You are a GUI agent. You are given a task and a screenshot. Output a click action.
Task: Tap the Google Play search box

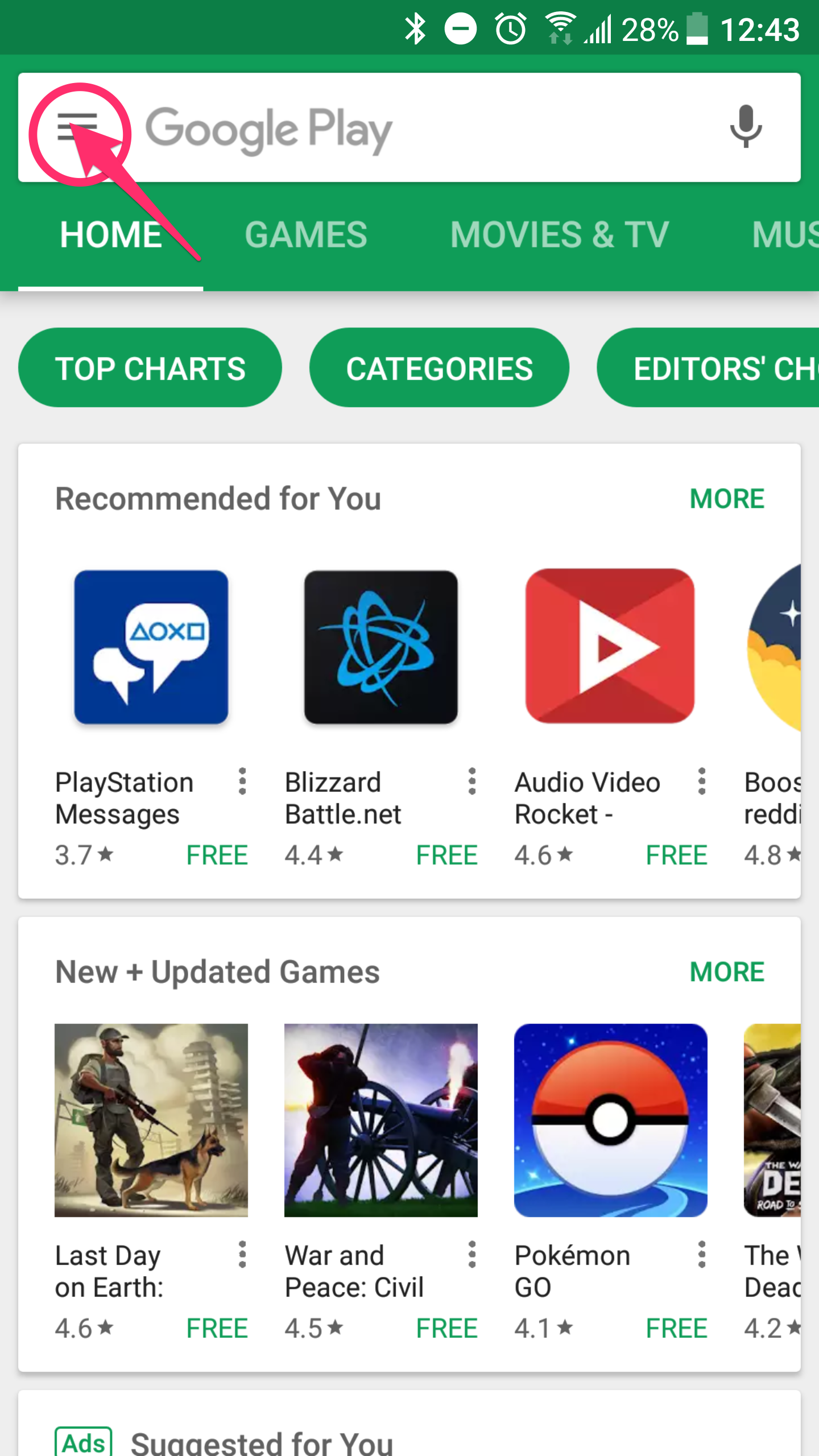(x=409, y=127)
